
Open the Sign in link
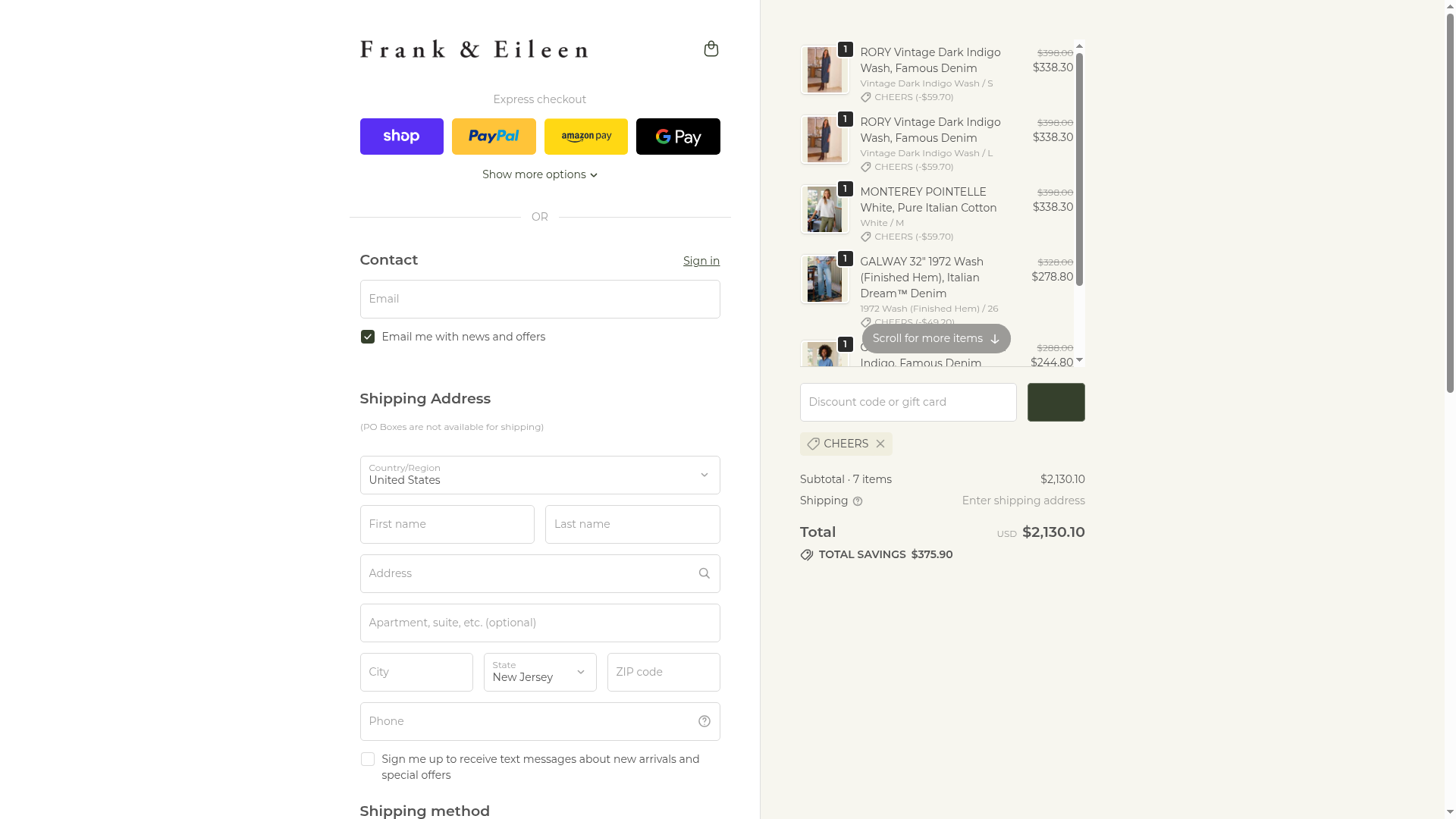click(701, 261)
